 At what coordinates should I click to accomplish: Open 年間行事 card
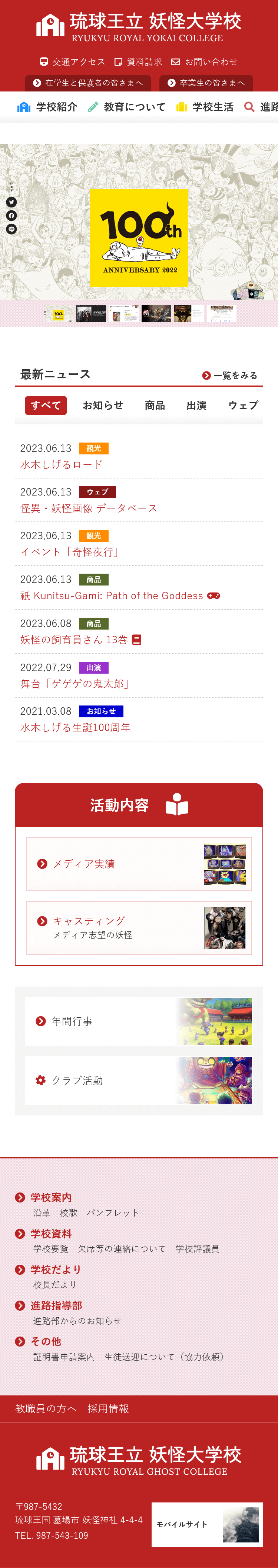(x=138, y=1021)
